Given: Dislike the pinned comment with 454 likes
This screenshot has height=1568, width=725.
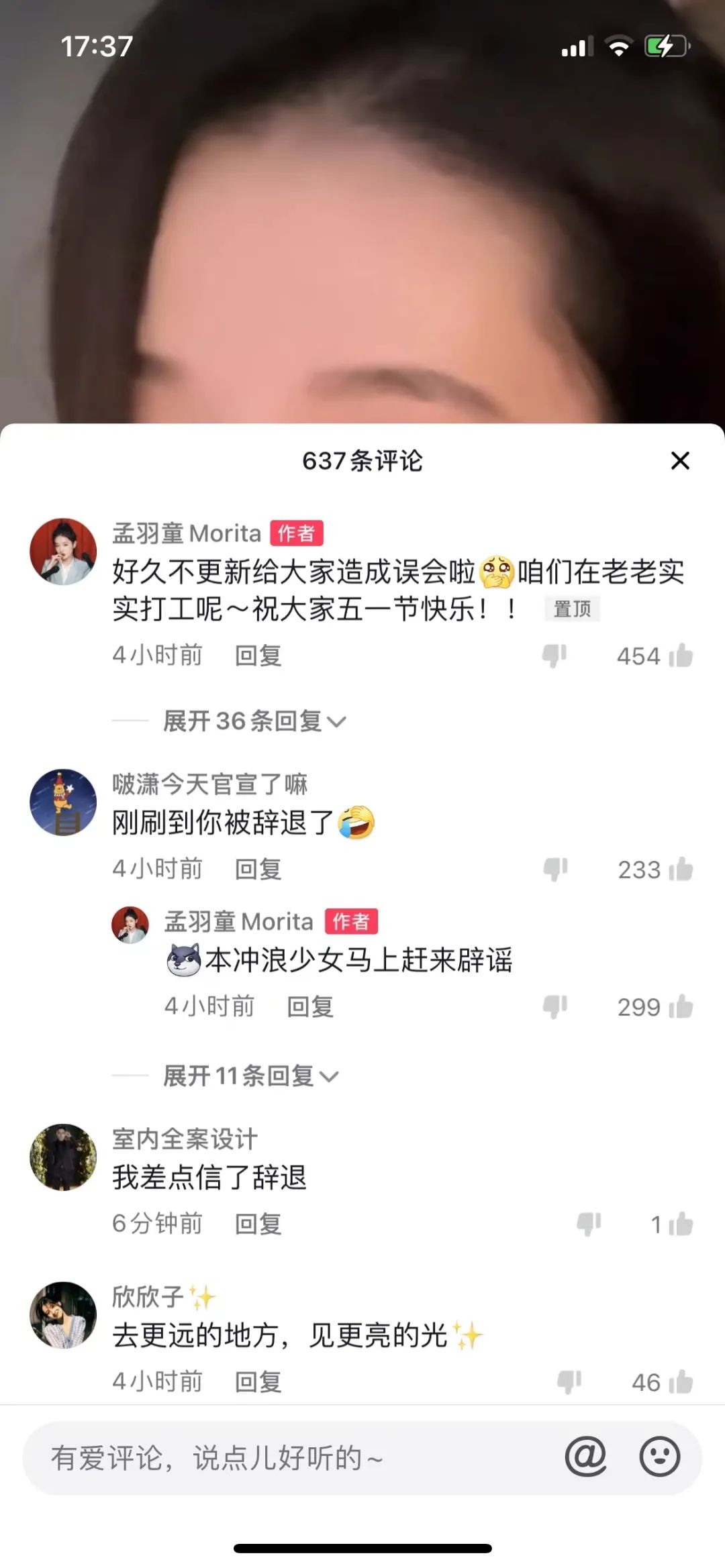Looking at the screenshot, I should tap(554, 656).
